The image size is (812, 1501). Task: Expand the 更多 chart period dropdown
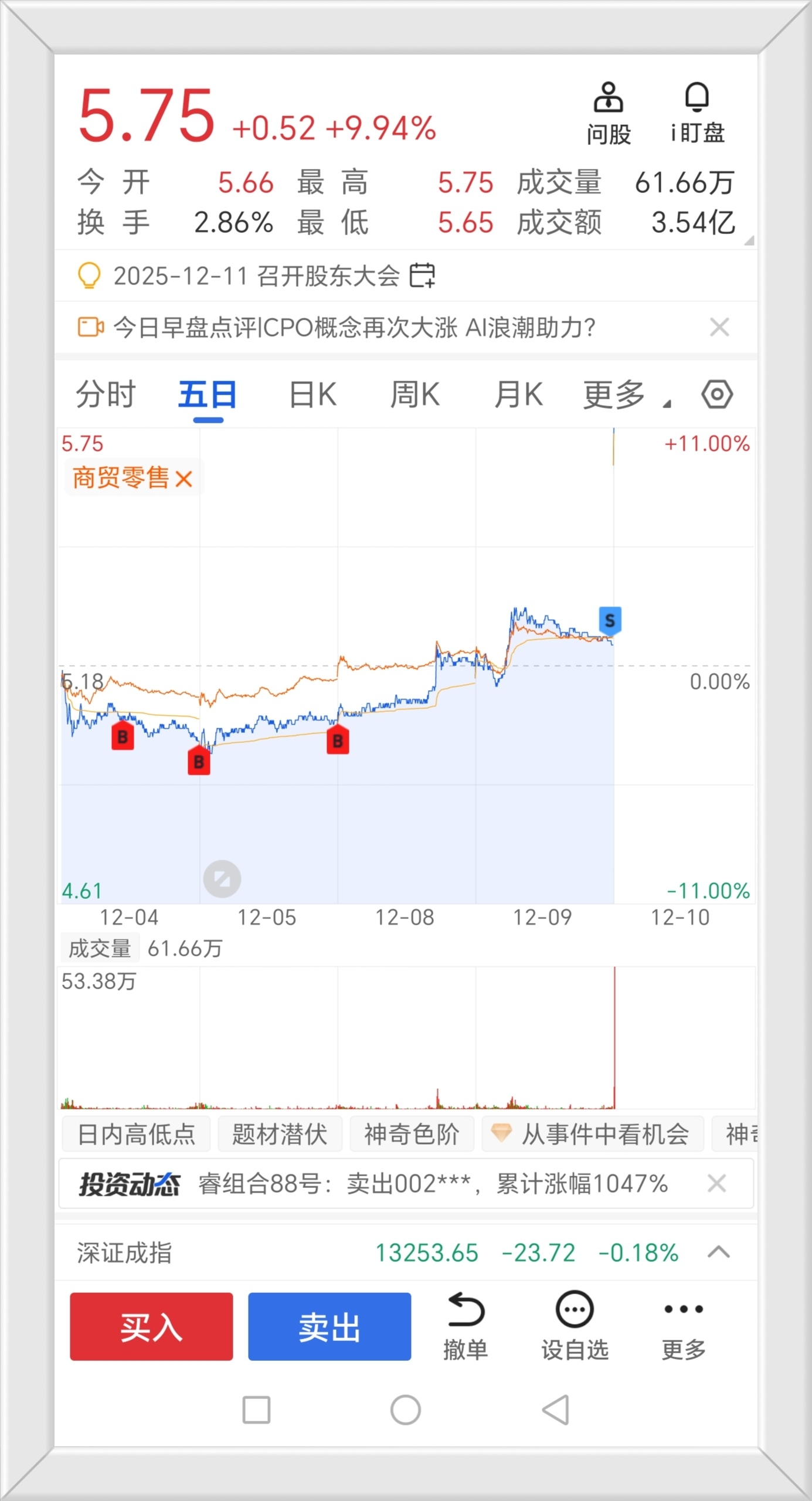pyautogui.click(x=624, y=394)
